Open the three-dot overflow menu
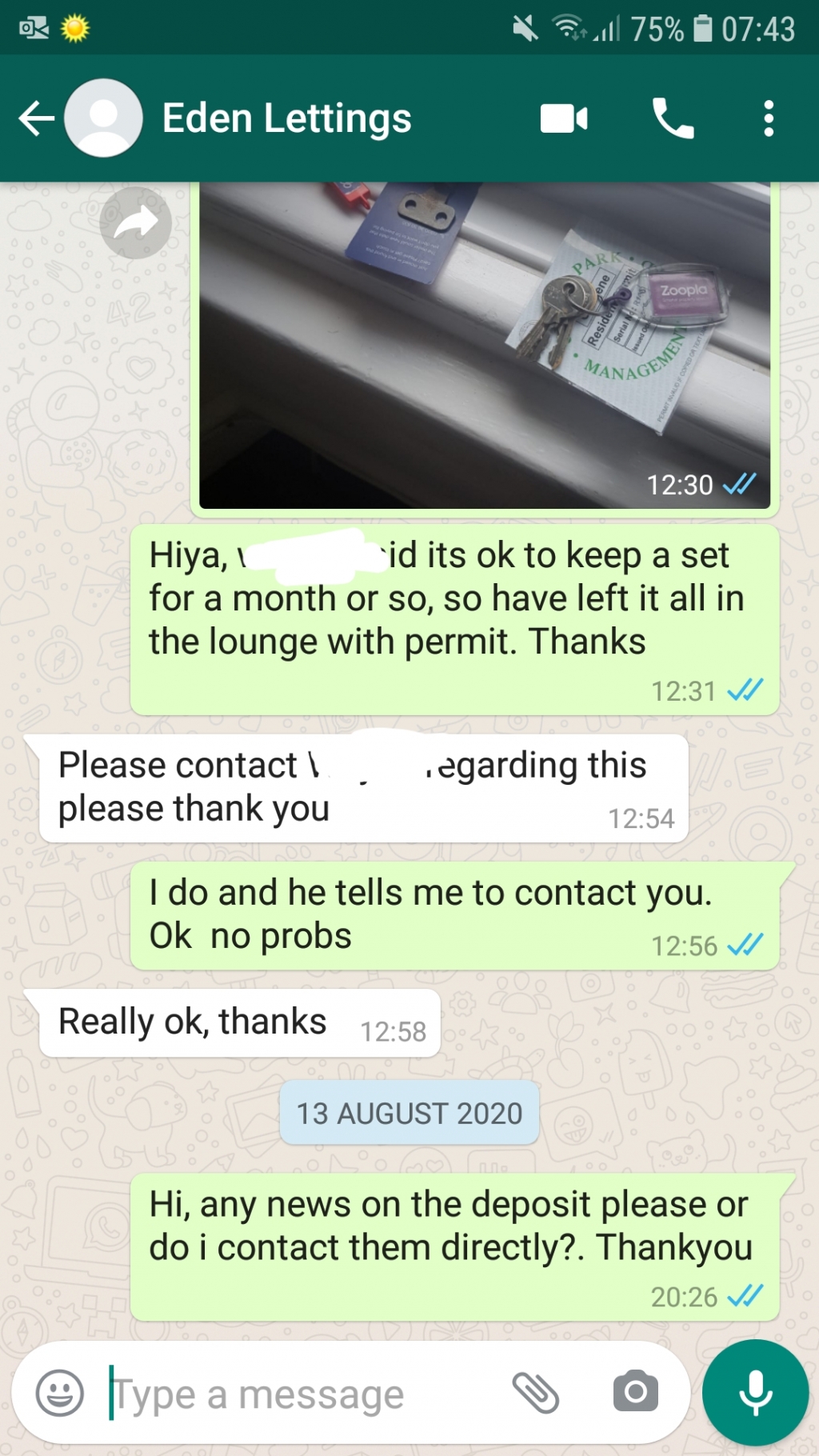 [x=768, y=119]
